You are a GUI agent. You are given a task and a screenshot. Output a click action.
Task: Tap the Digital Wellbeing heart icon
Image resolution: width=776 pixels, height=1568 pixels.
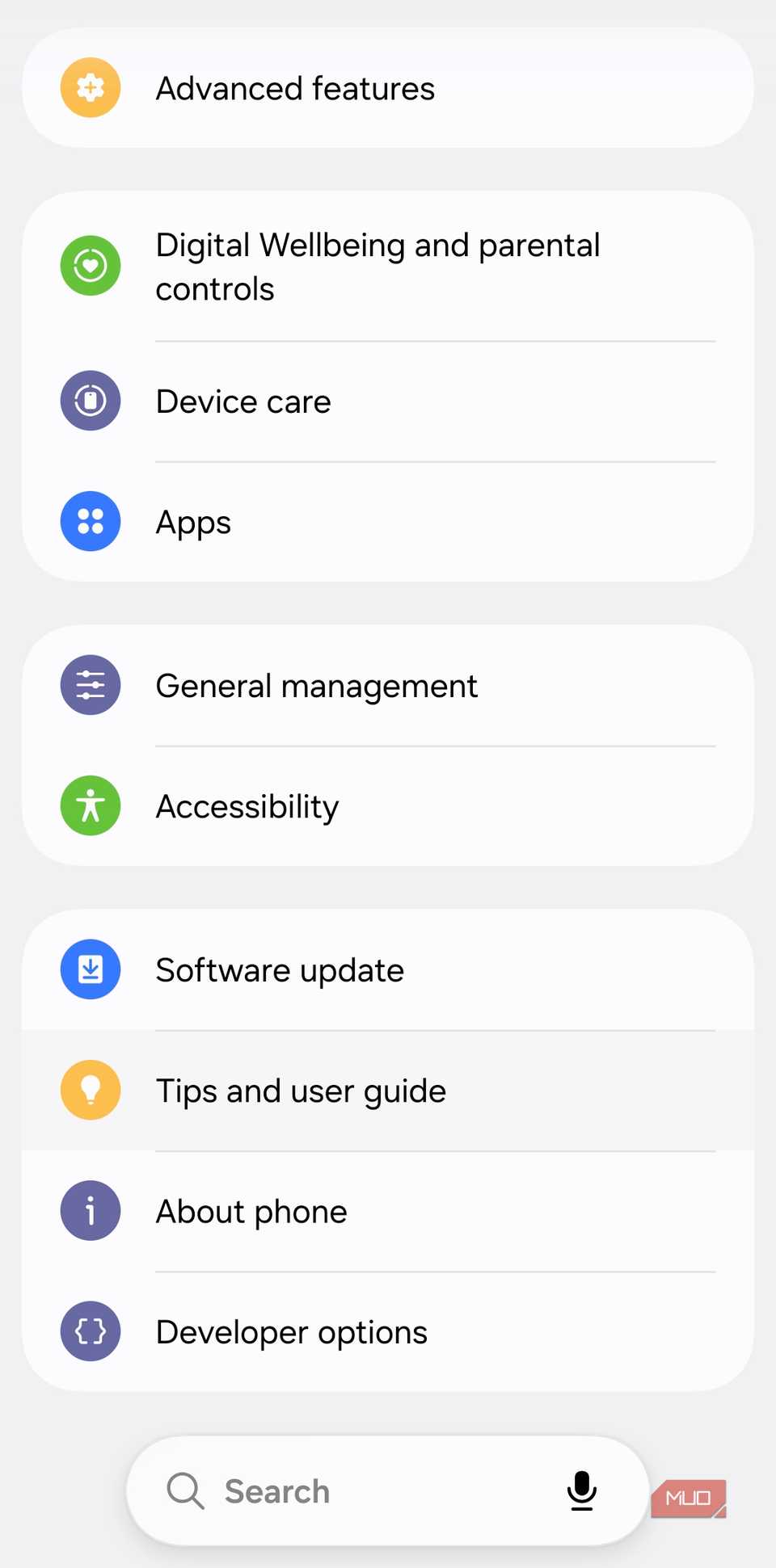point(90,265)
